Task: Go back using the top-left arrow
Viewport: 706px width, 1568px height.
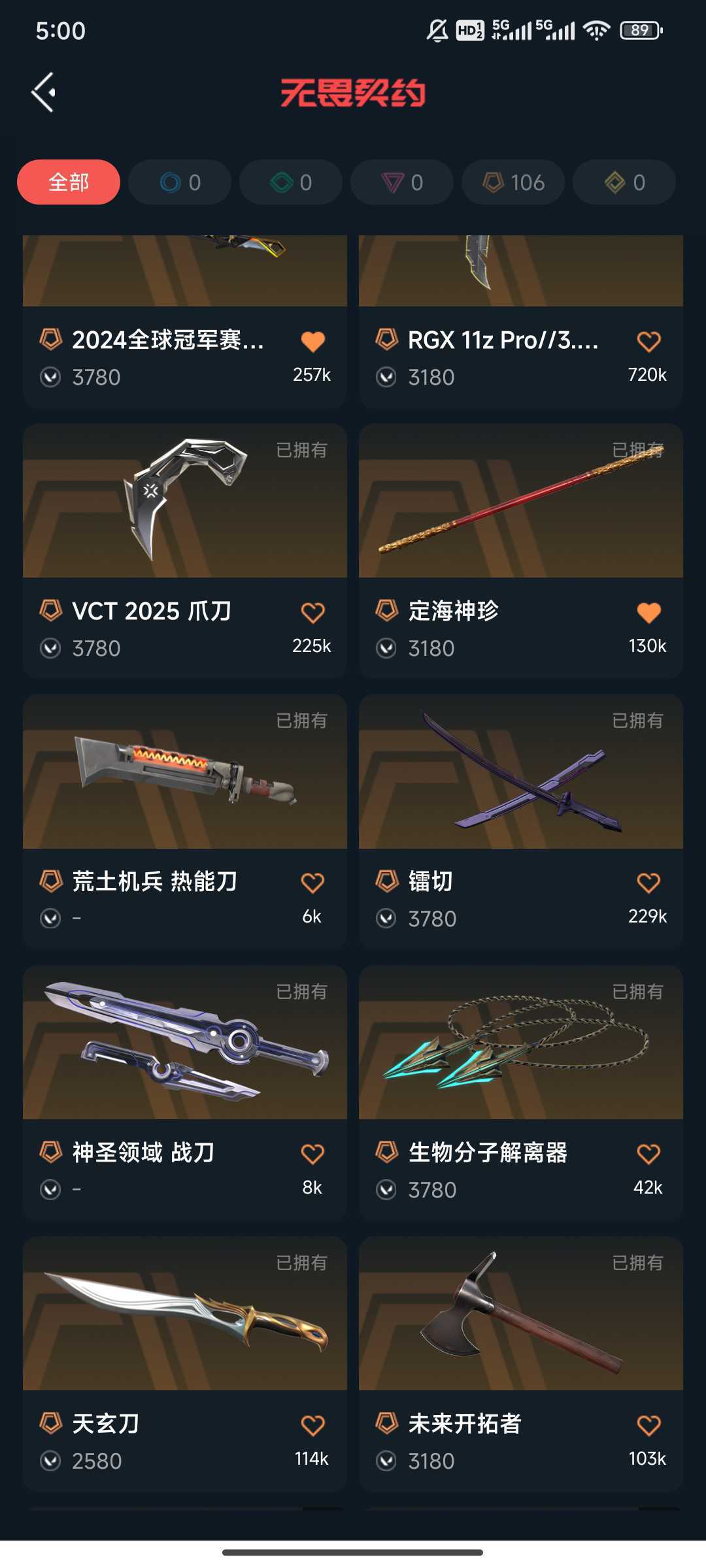Action: pyautogui.click(x=44, y=92)
